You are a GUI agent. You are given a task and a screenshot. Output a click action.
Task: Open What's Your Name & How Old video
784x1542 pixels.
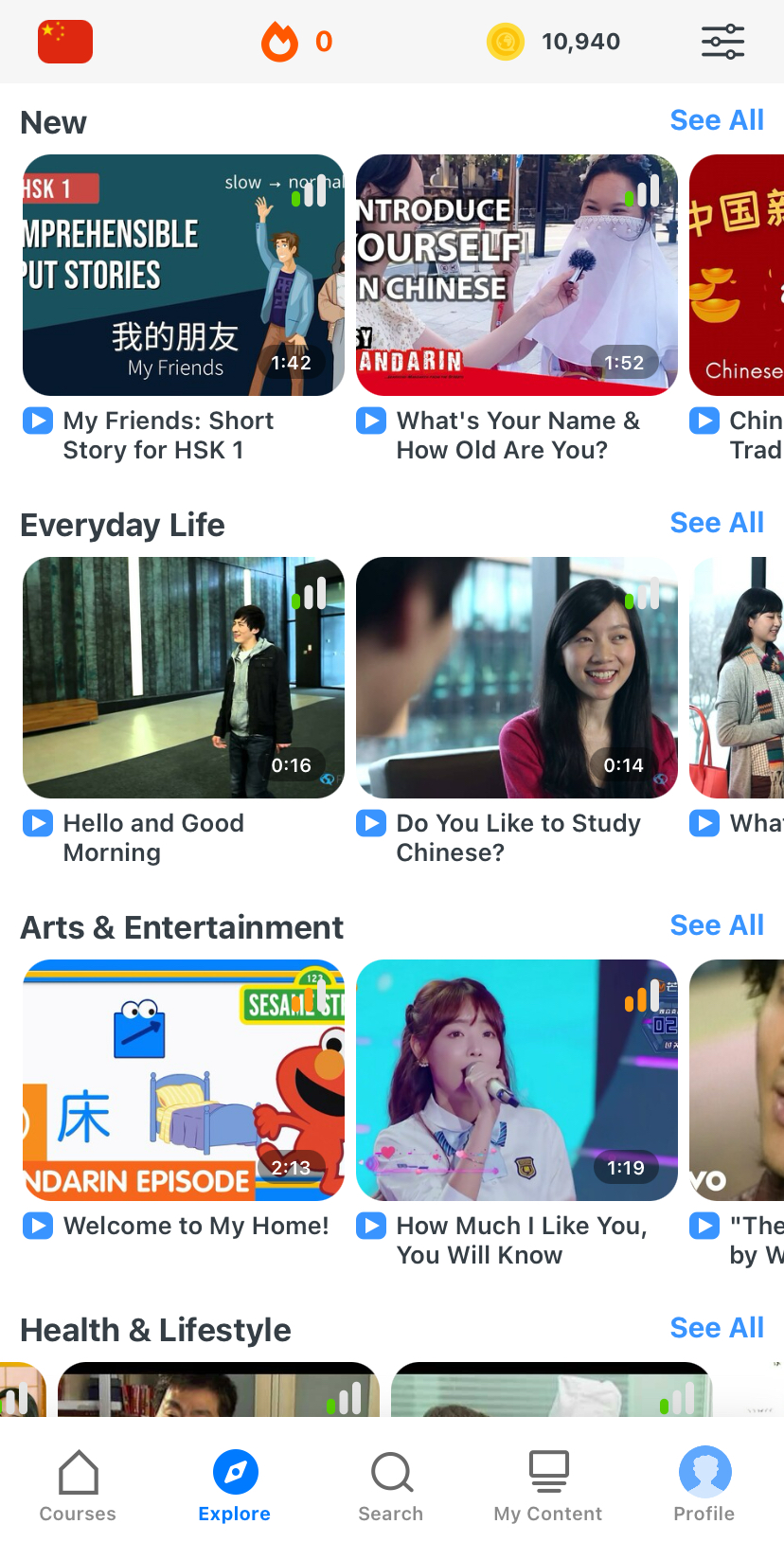pos(517,276)
